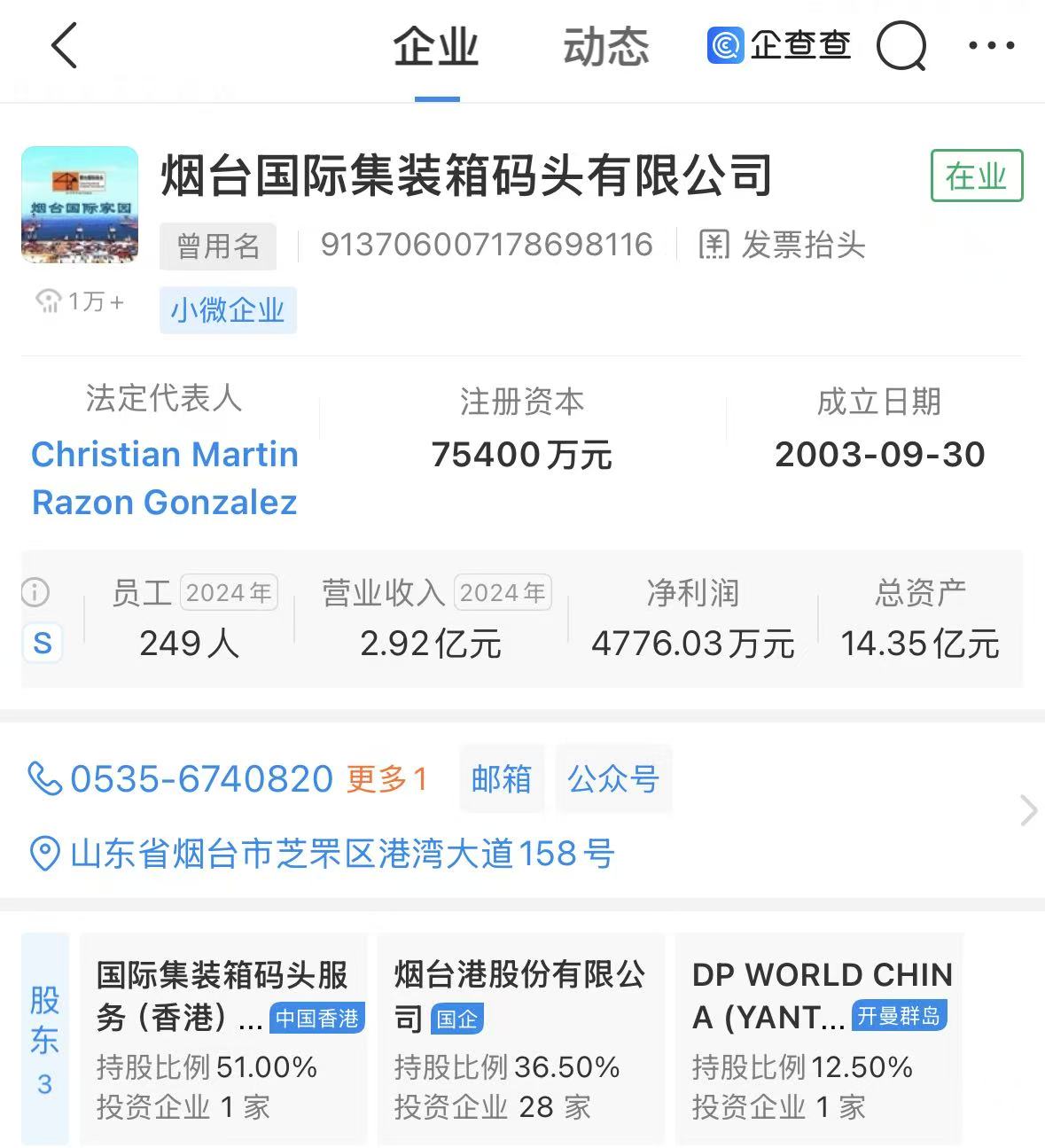Screen dimensions: 1045x1148
Task: Tap the 曾用名 chip
Action: point(218,246)
